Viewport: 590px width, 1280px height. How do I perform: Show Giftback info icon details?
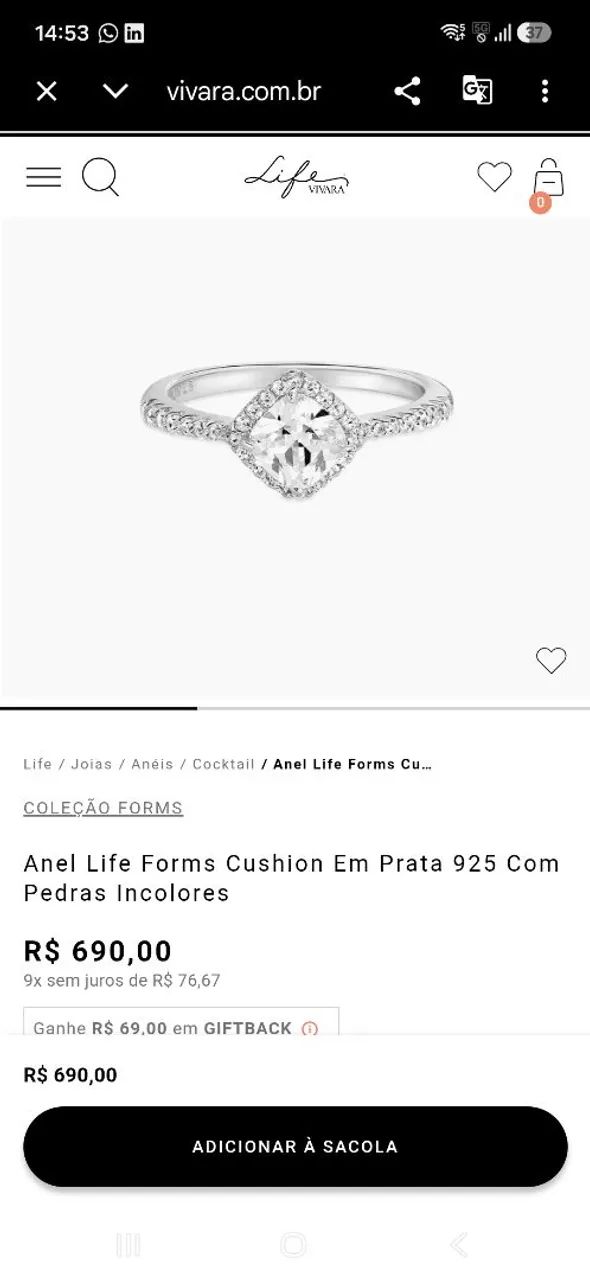click(310, 1028)
